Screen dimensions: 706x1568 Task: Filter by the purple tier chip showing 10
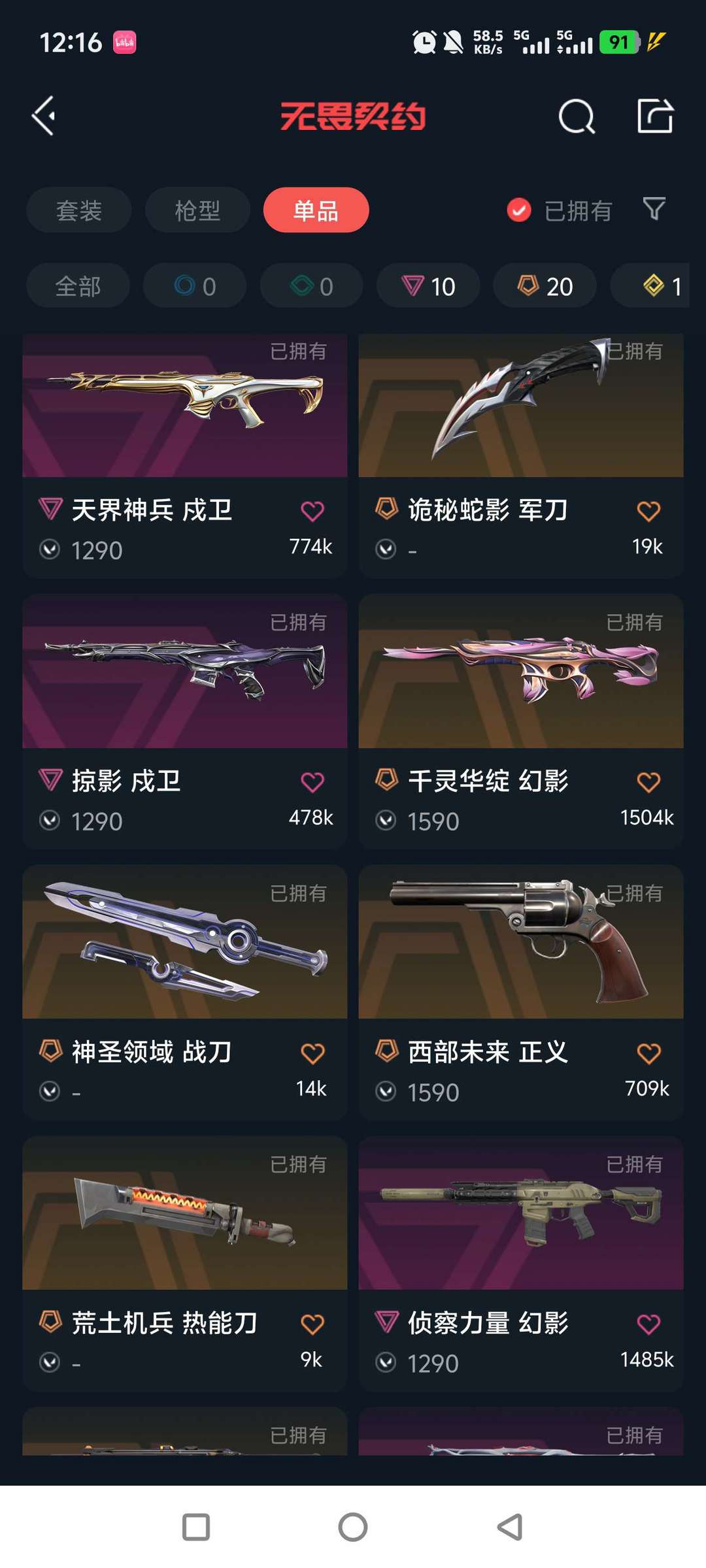(428, 286)
